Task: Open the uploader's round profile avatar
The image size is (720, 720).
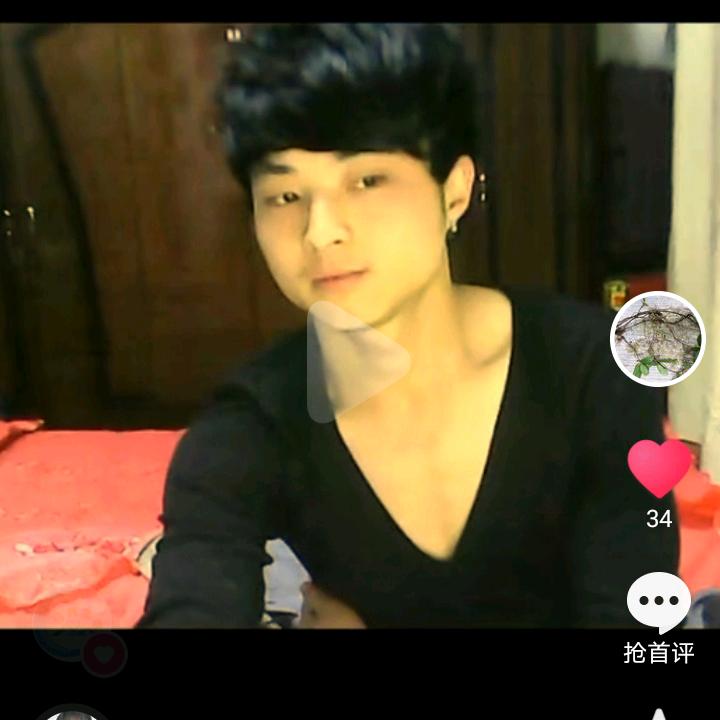Action: (x=658, y=339)
